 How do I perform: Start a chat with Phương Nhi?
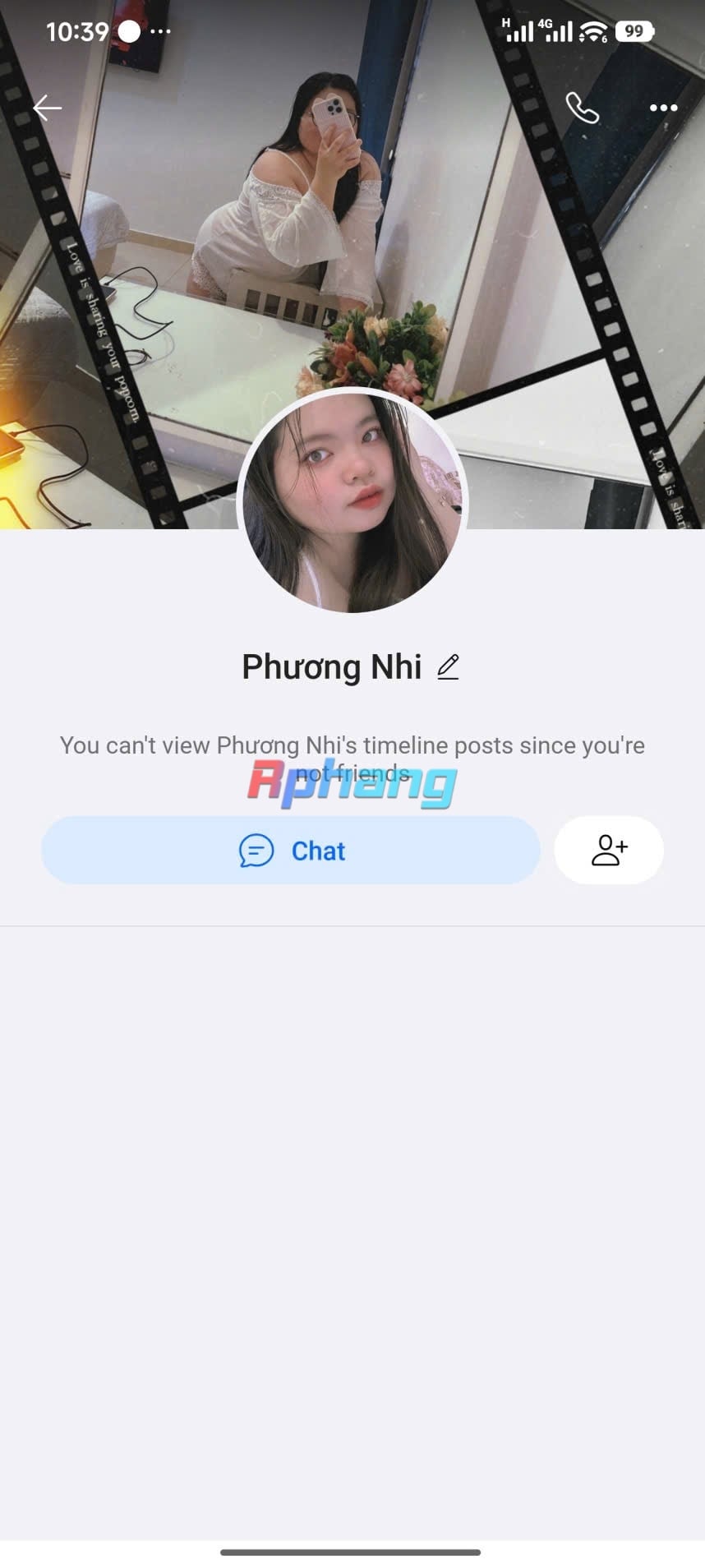tap(291, 850)
